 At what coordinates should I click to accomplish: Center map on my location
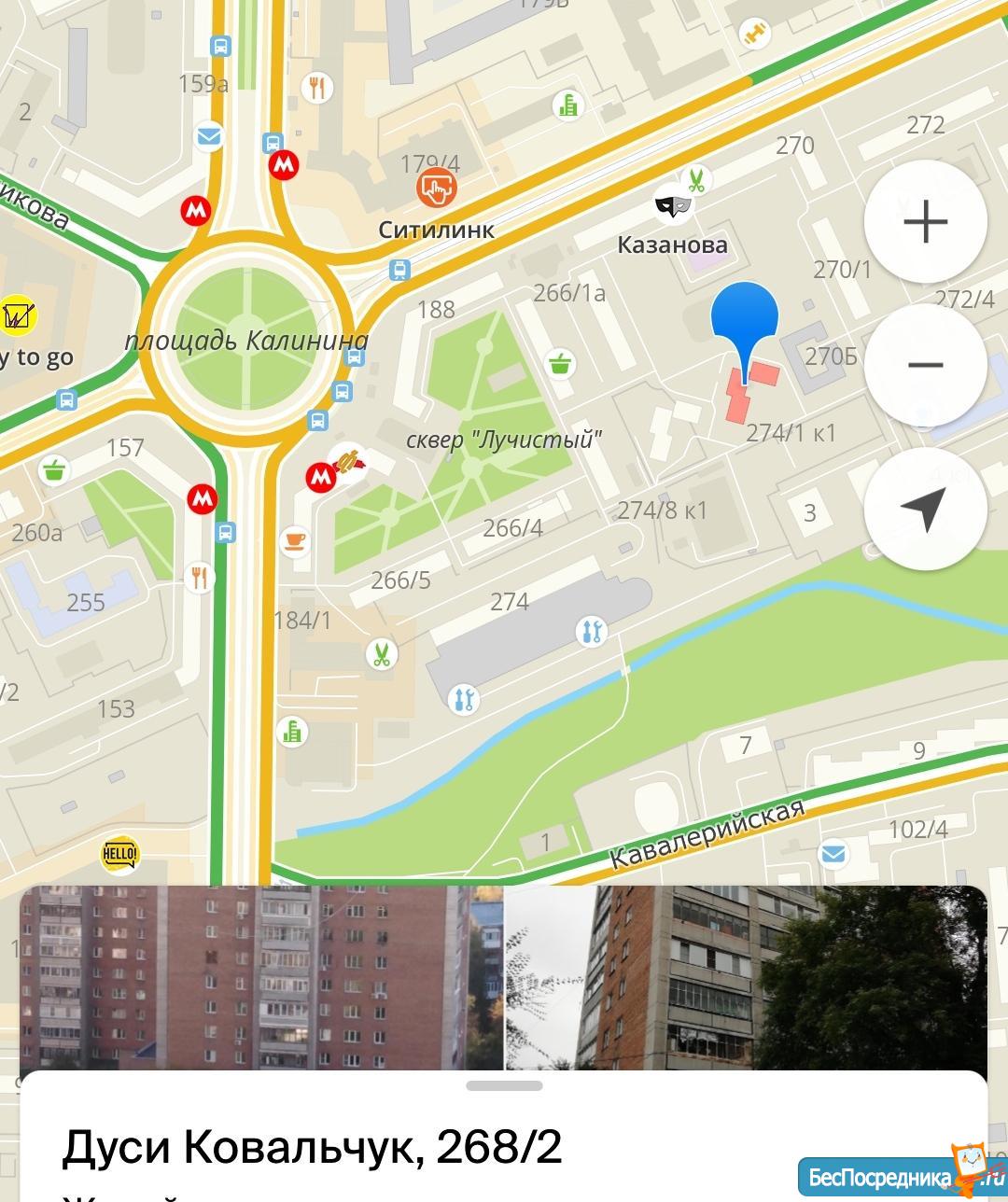pyautogui.click(x=925, y=509)
